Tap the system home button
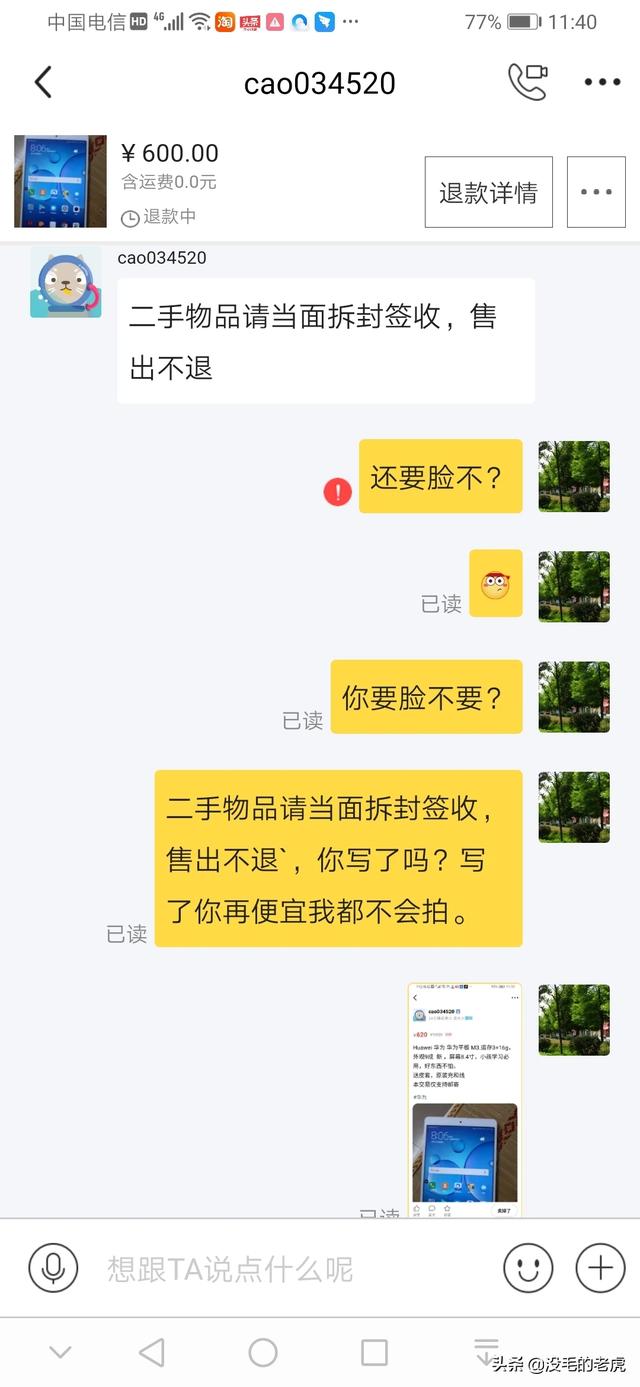The image size is (640, 1387). 263,1353
